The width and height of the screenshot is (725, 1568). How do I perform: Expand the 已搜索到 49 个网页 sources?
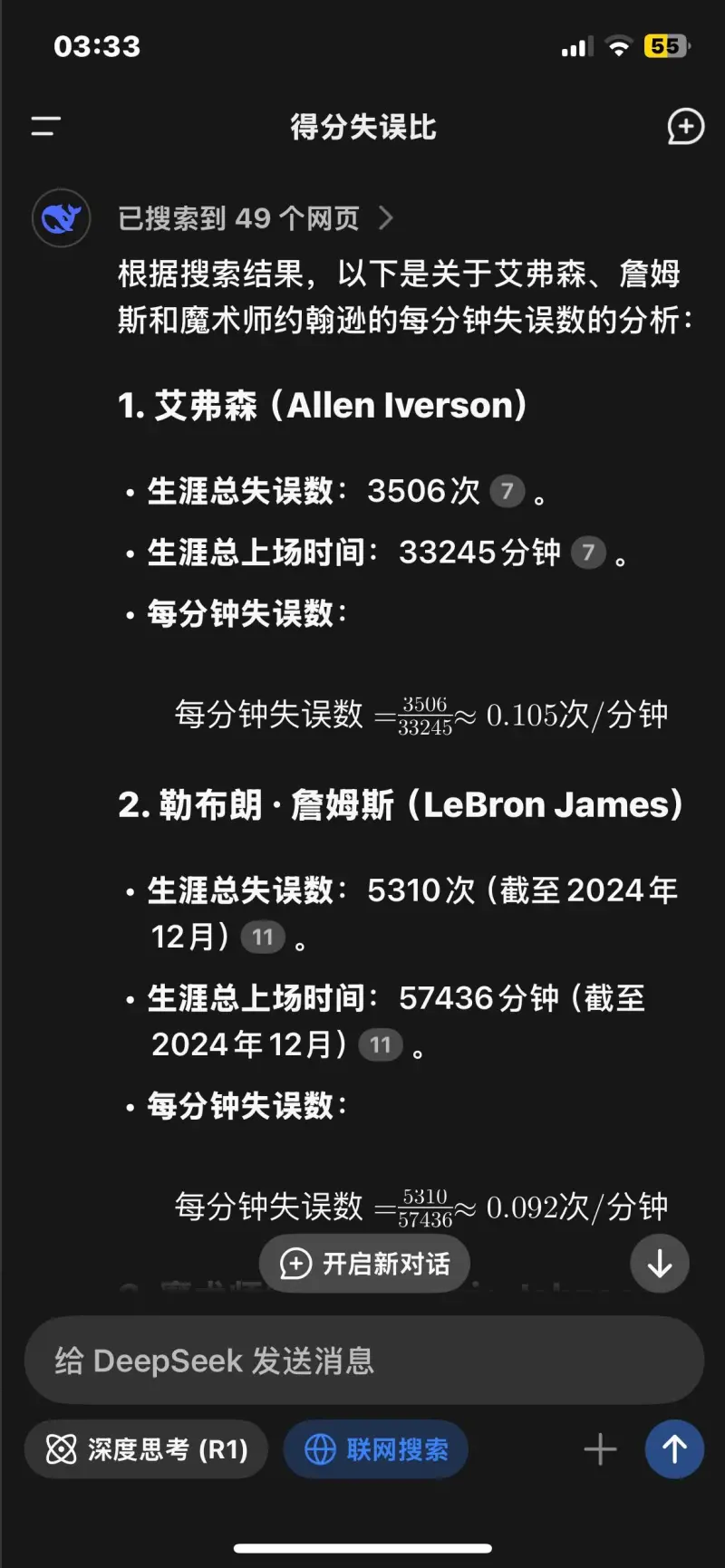coord(256,218)
